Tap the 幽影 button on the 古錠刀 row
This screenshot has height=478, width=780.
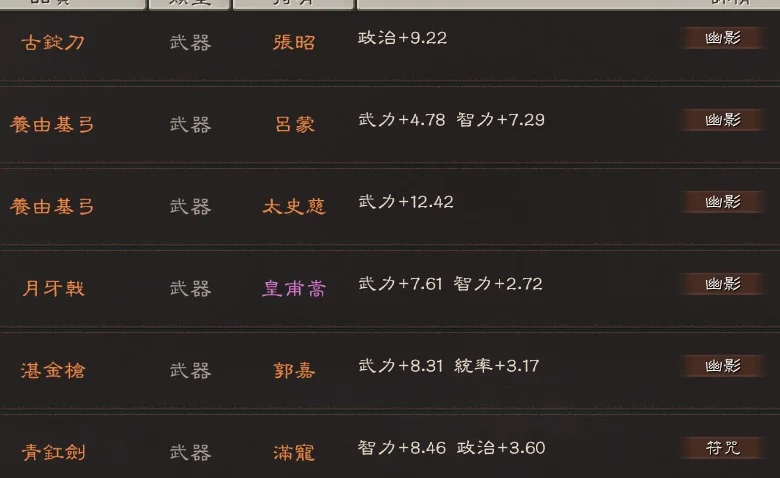(722, 38)
